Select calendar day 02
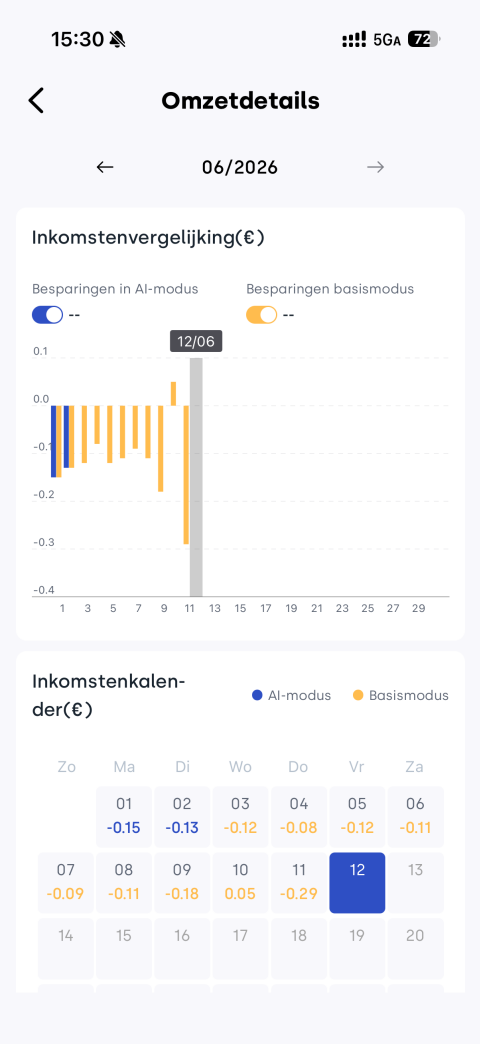Screen dimensions: 480x1044 (x=182, y=816)
